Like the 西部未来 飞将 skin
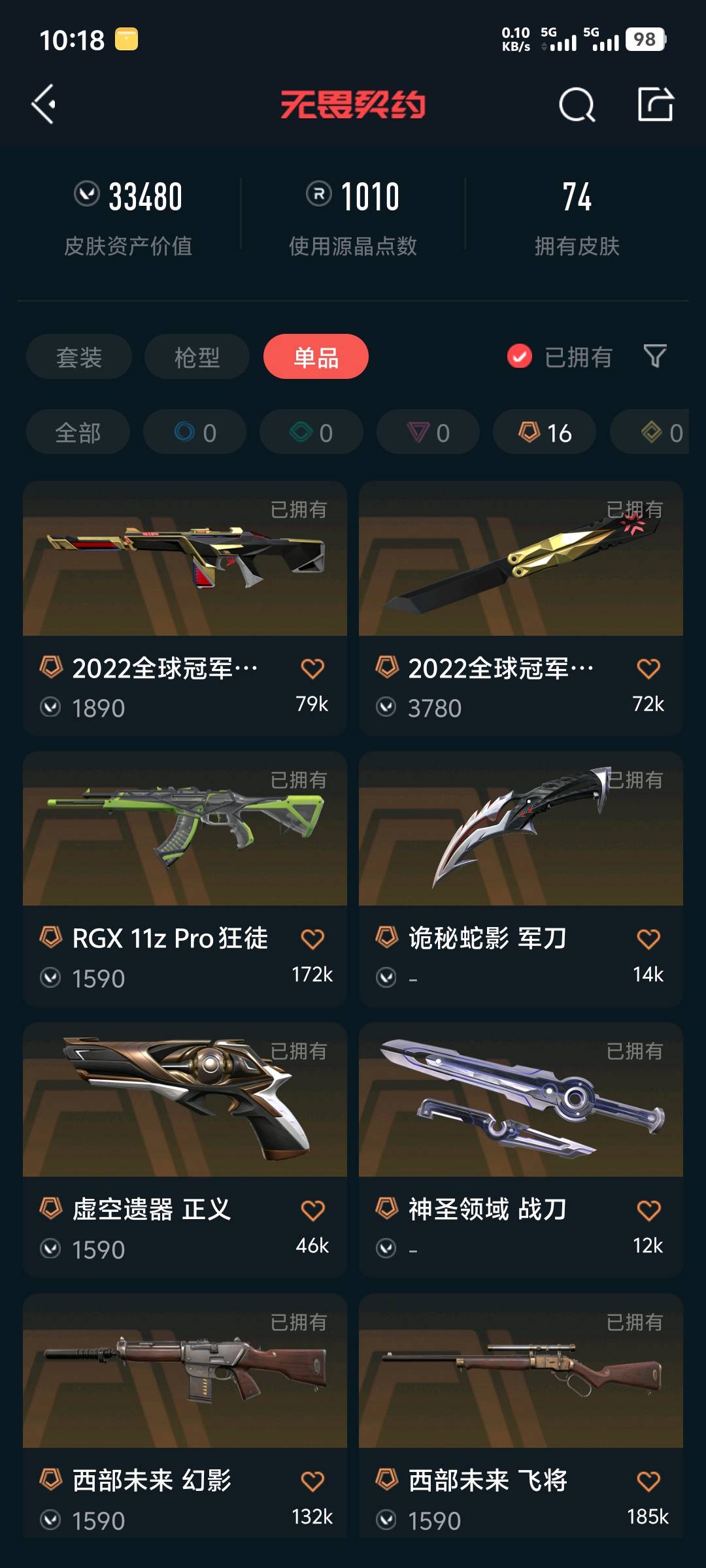This screenshot has width=706, height=1568. point(648,1481)
